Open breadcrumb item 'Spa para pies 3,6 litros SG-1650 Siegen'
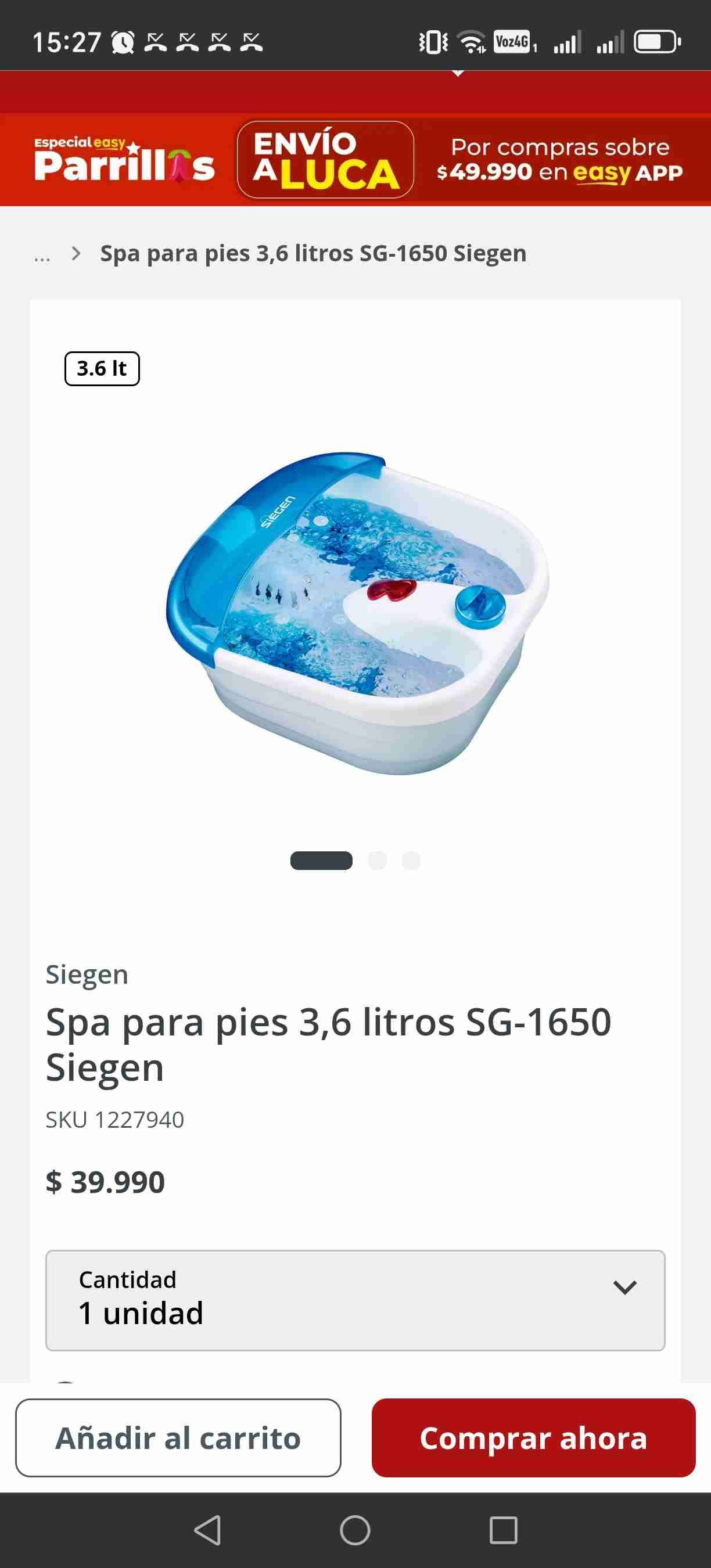 (313, 253)
